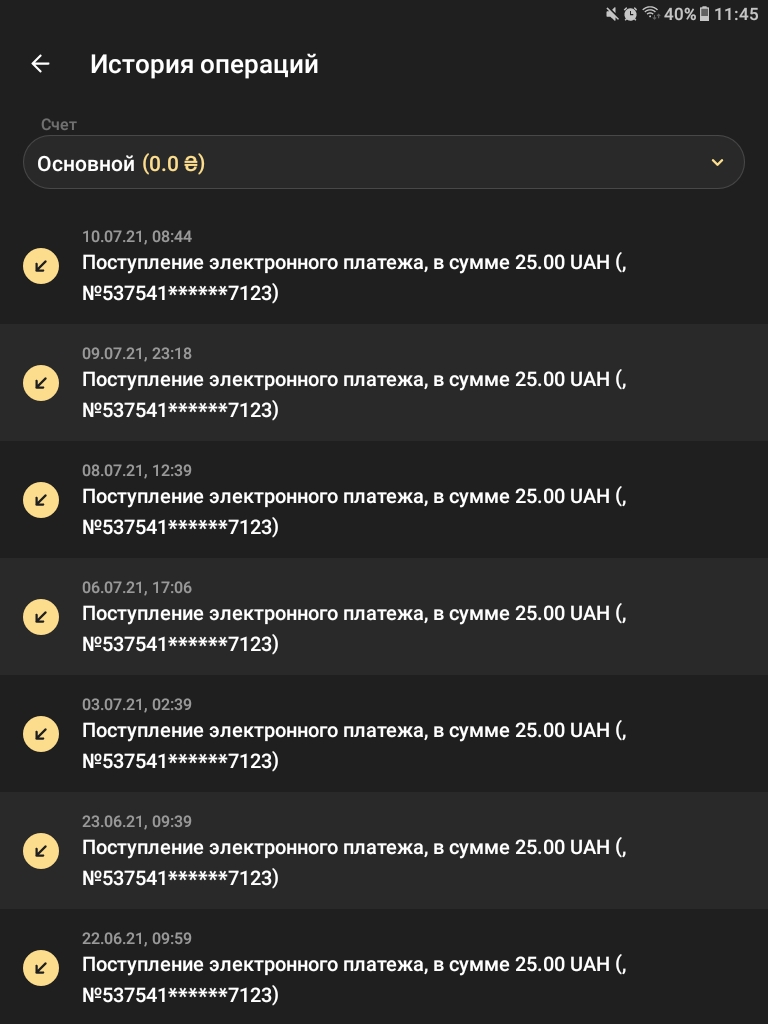View the operation from 23.06.21, 09:39
This screenshot has width=768, height=1024.
point(384,850)
